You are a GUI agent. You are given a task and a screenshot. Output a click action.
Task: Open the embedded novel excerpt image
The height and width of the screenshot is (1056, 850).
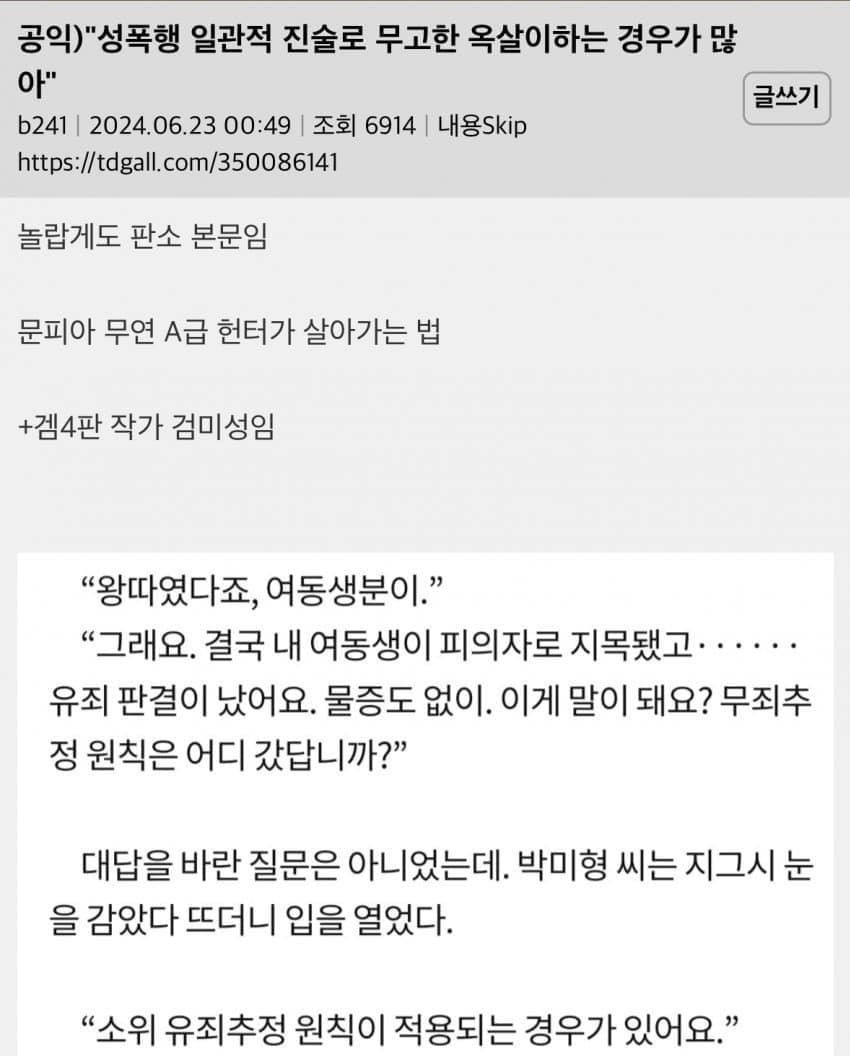pyautogui.click(x=425, y=800)
